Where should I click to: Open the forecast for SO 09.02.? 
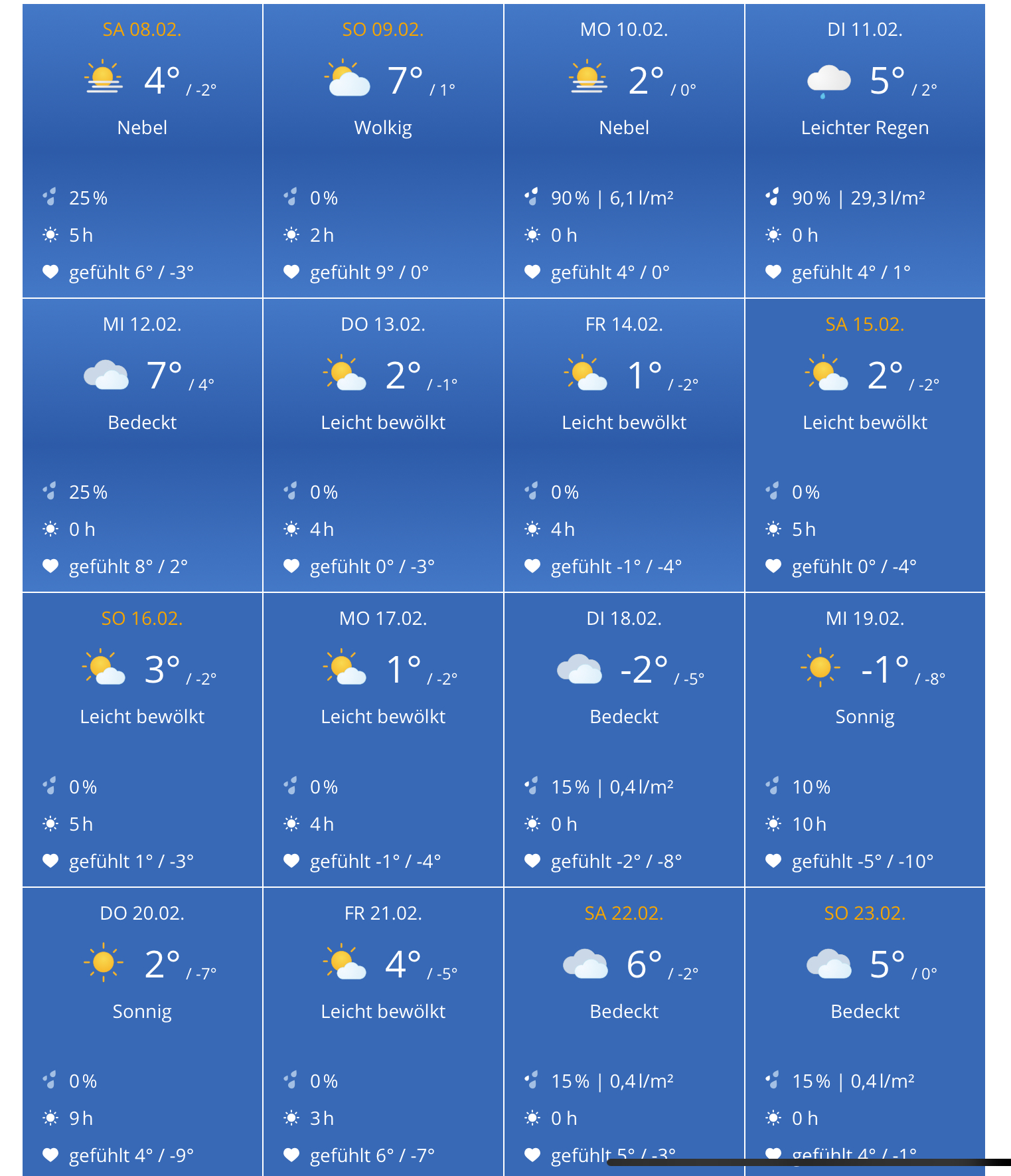point(383,151)
